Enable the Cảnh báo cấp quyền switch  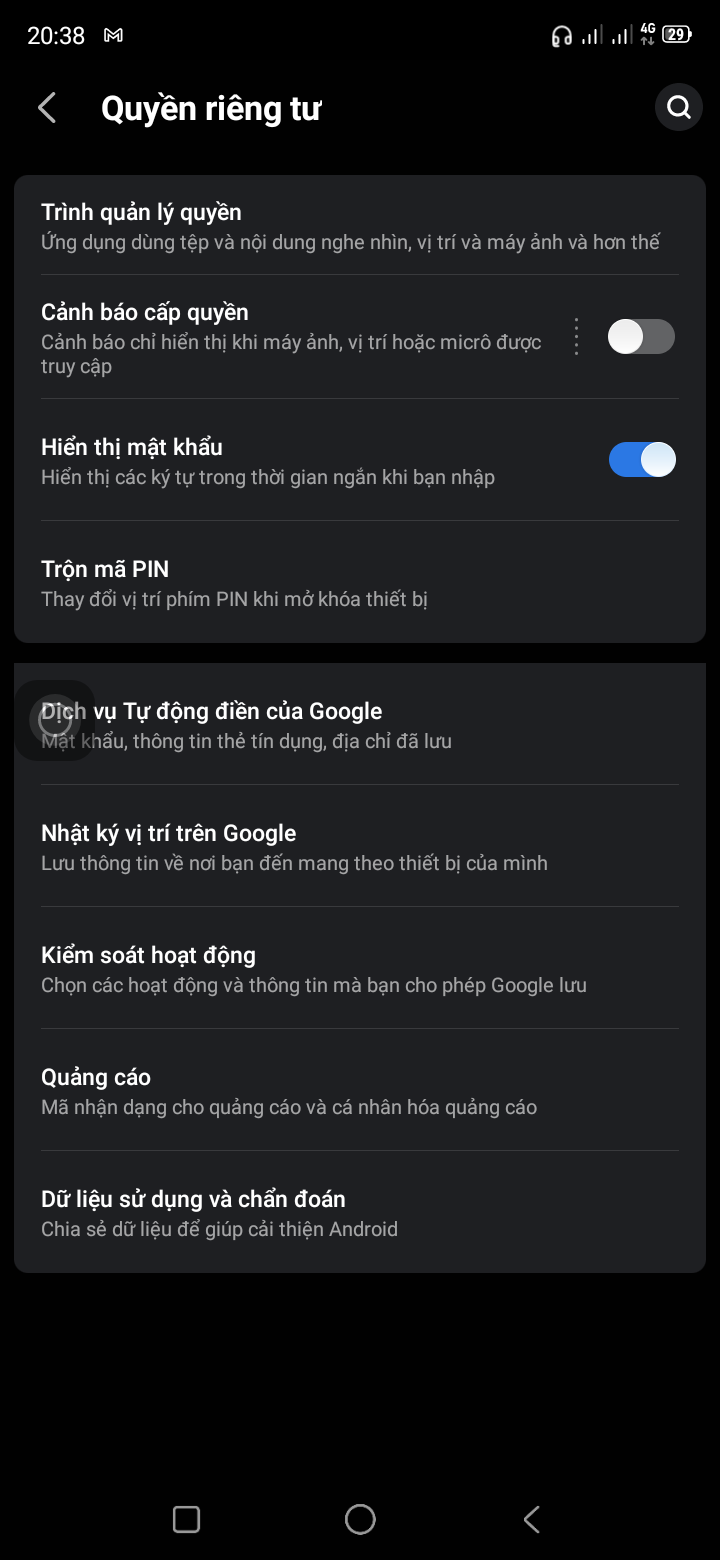[x=641, y=337]
